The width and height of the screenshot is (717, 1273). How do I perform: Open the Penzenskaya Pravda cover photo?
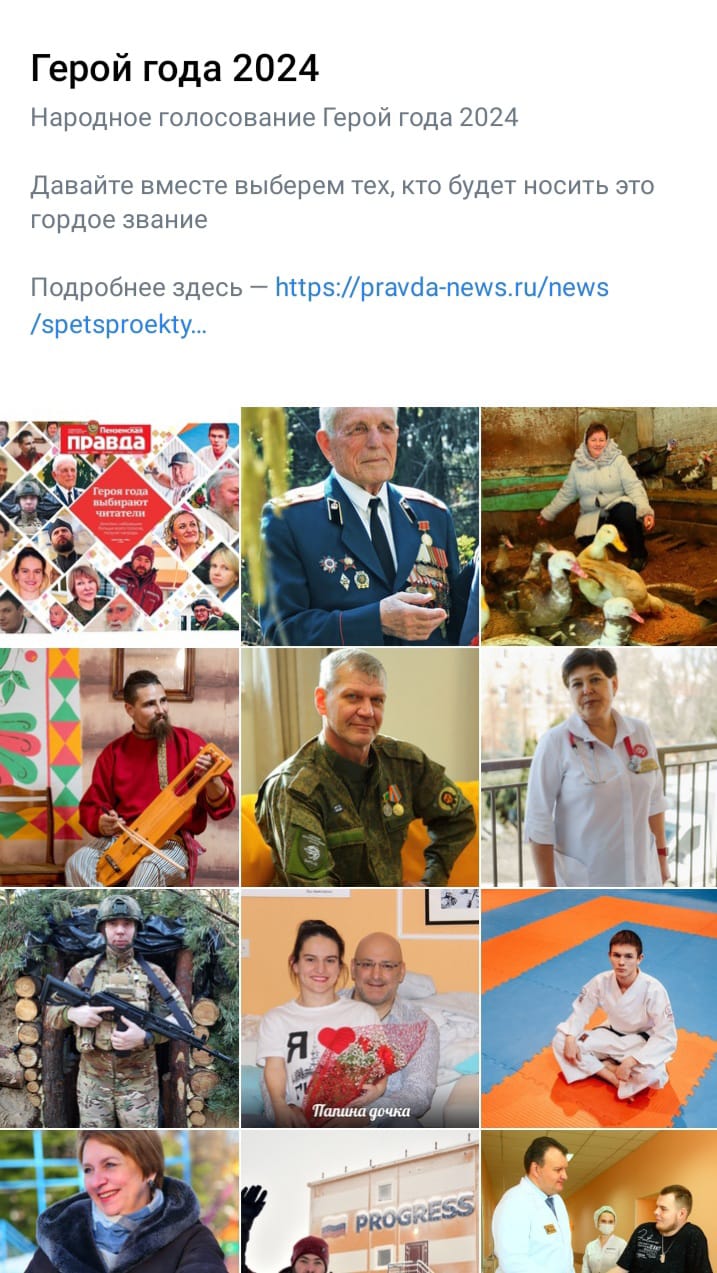[x=119, y=526]
